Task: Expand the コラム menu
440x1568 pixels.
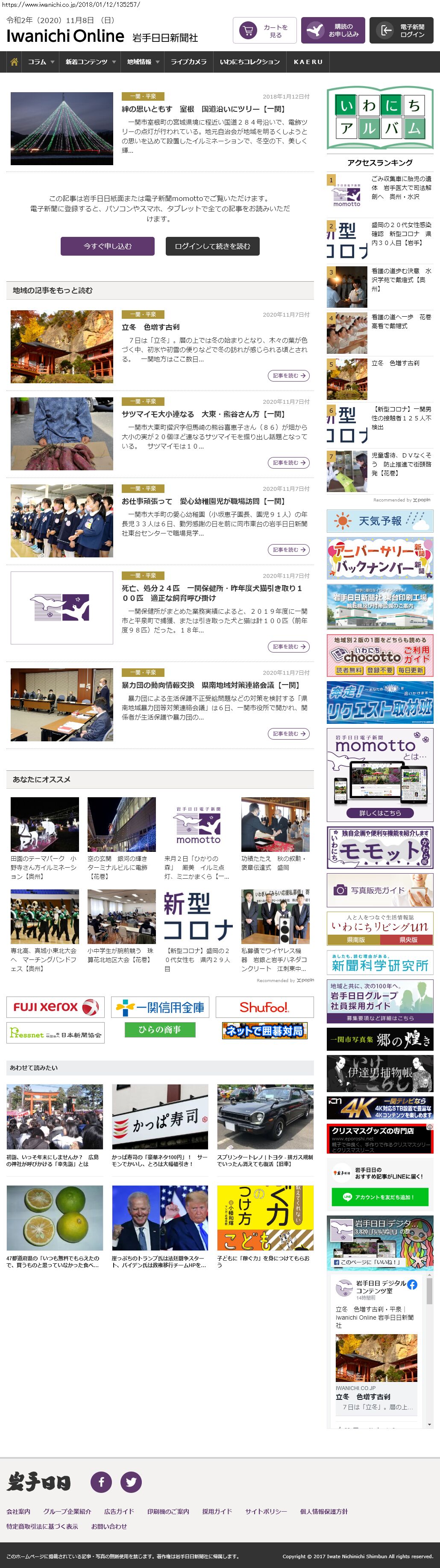Action: click(41, 62)
